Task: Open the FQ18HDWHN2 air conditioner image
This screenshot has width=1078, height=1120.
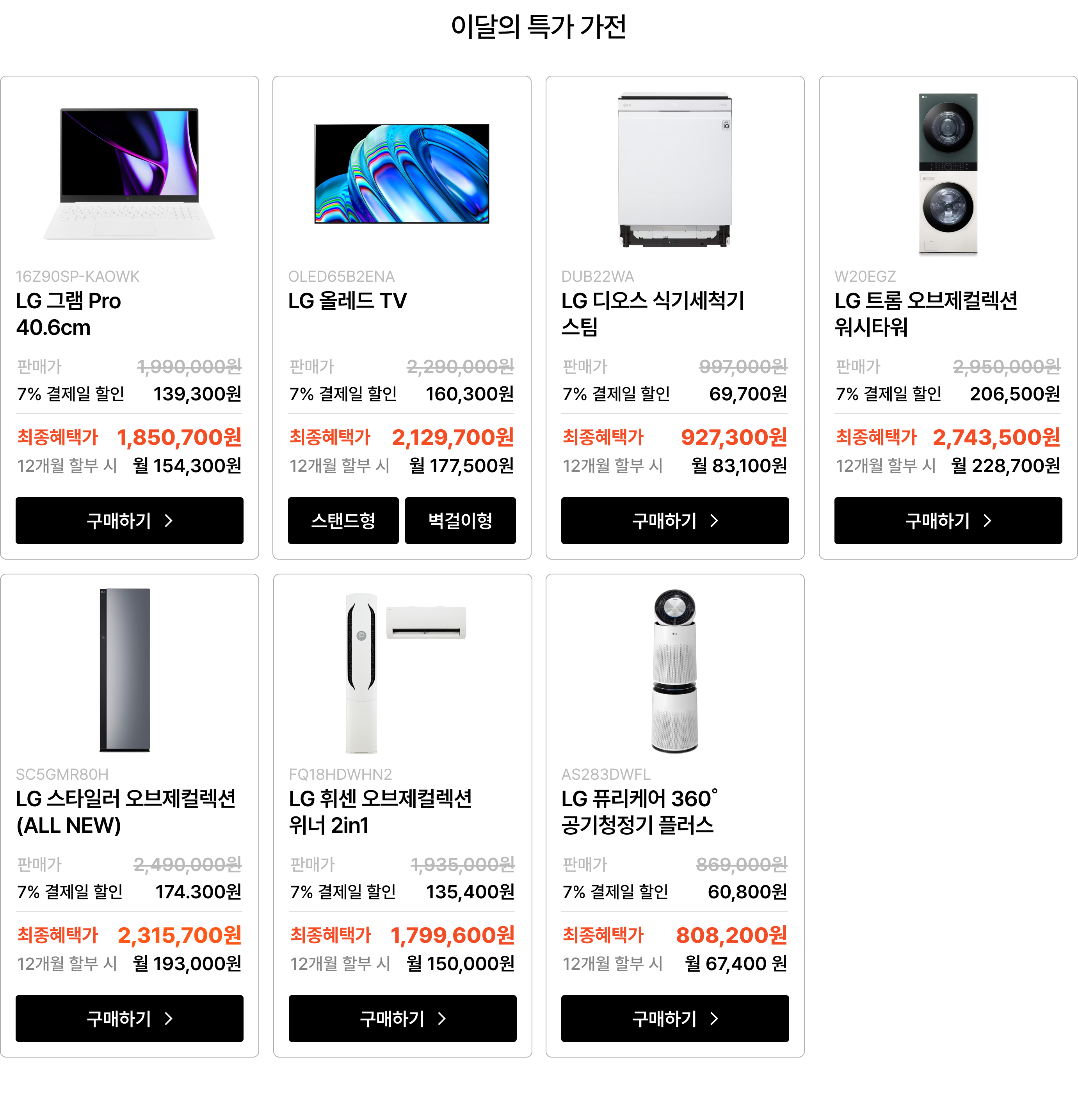Action: click(402, 672)
